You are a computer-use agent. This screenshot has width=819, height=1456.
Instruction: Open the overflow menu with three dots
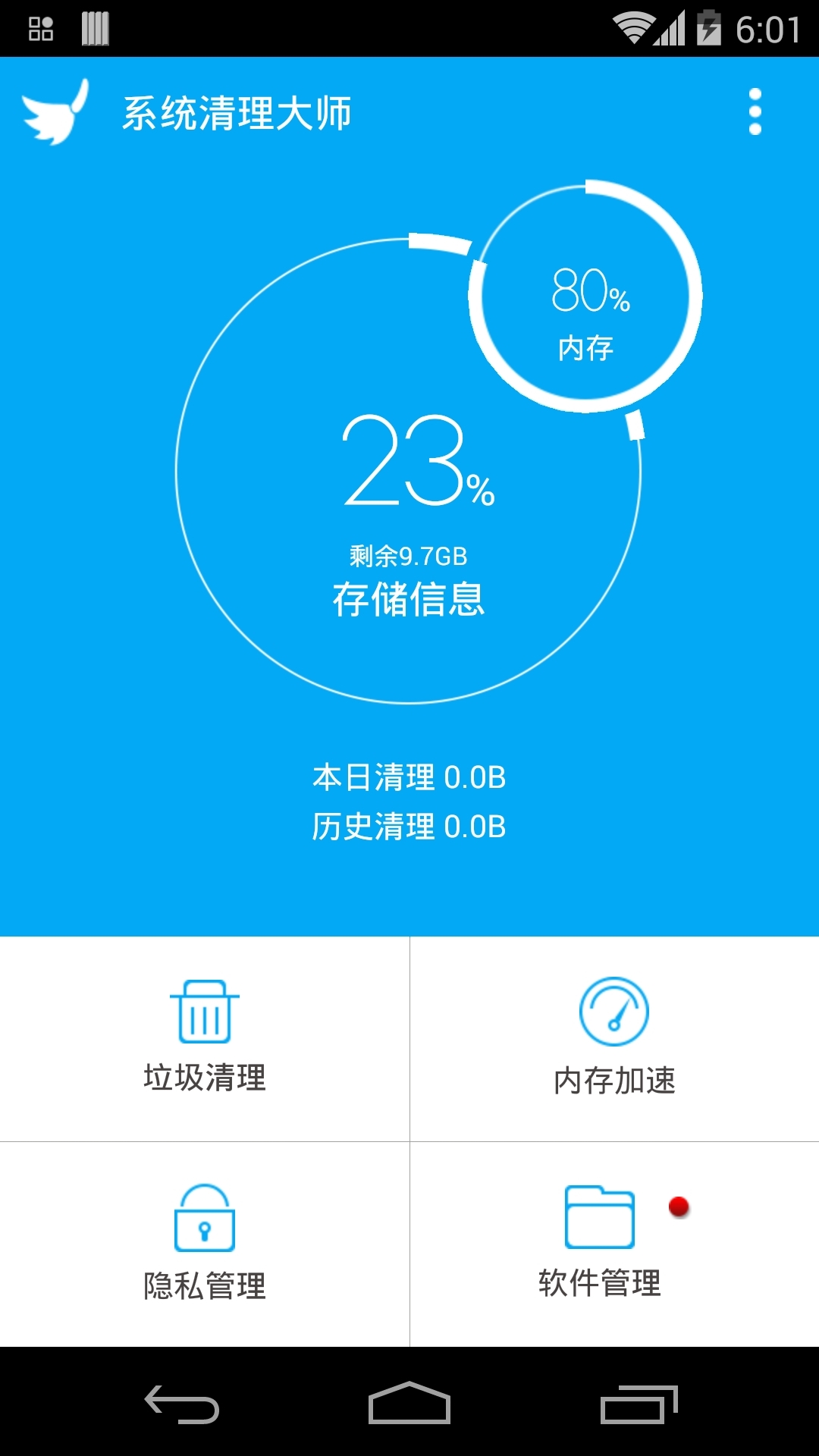pyautogui.click(x=755, y=110)
